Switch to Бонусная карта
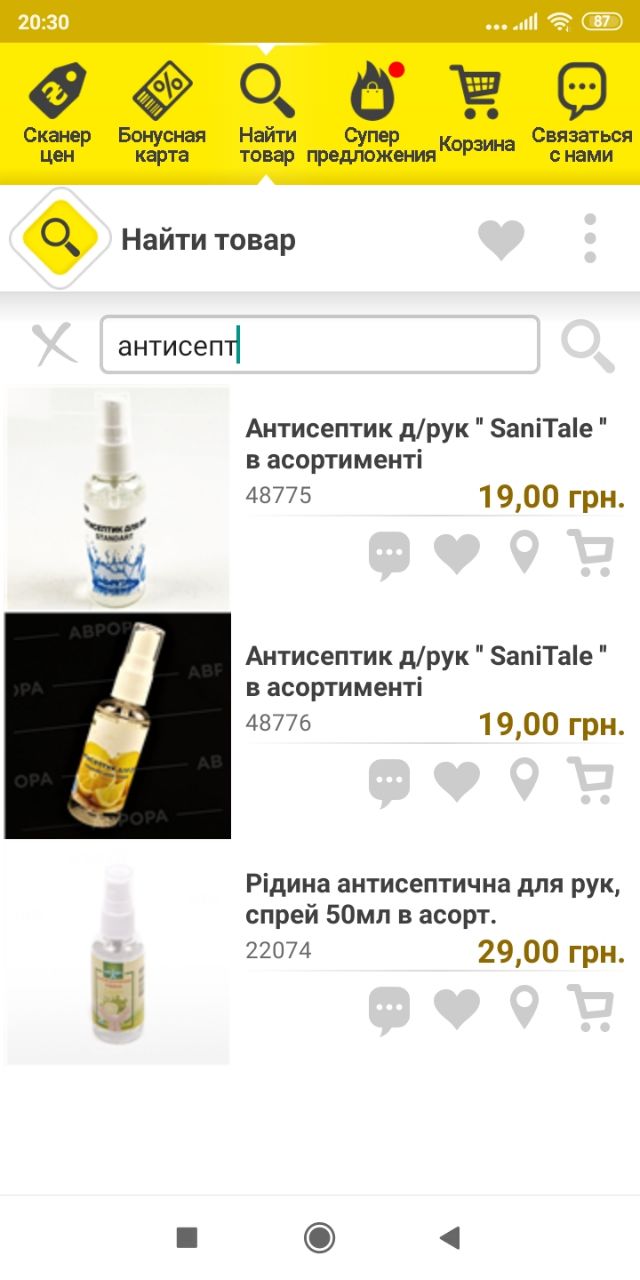The height and width of the screenshot is (1280, 640). coord(162,113)
